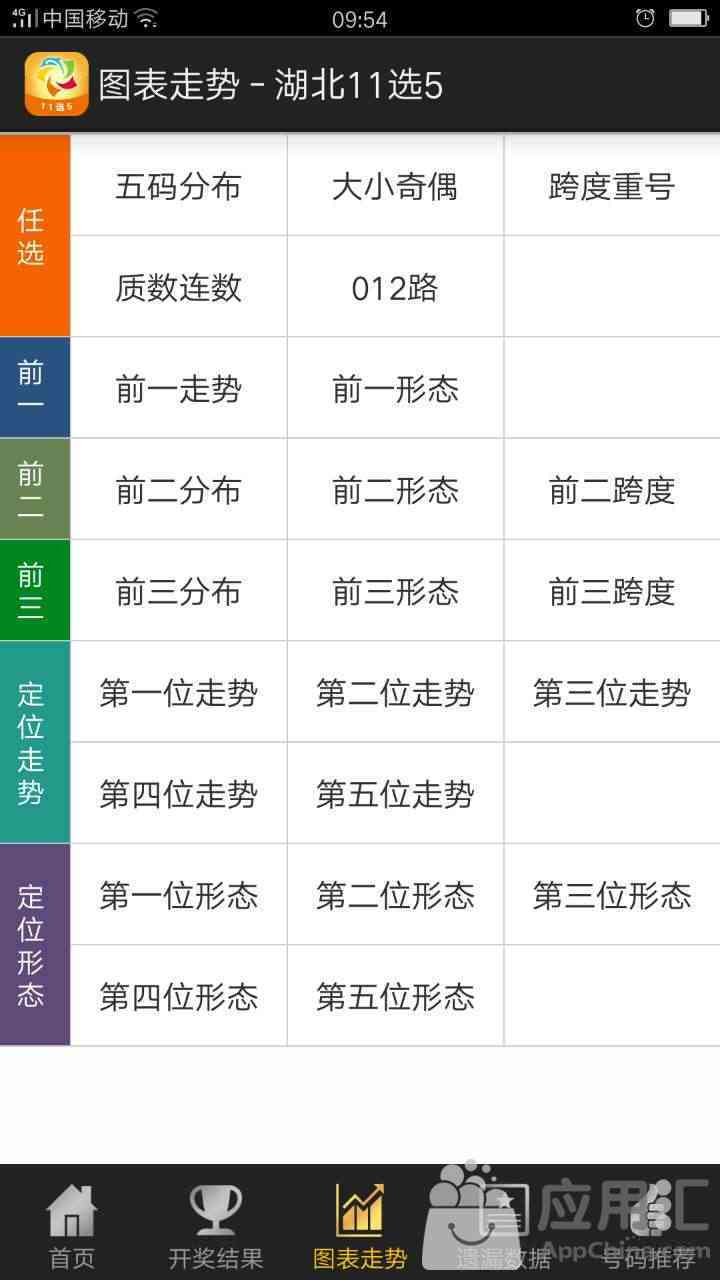Open the 012路 chart
The width and height of the screenshot is (720, 1280).
395,287
